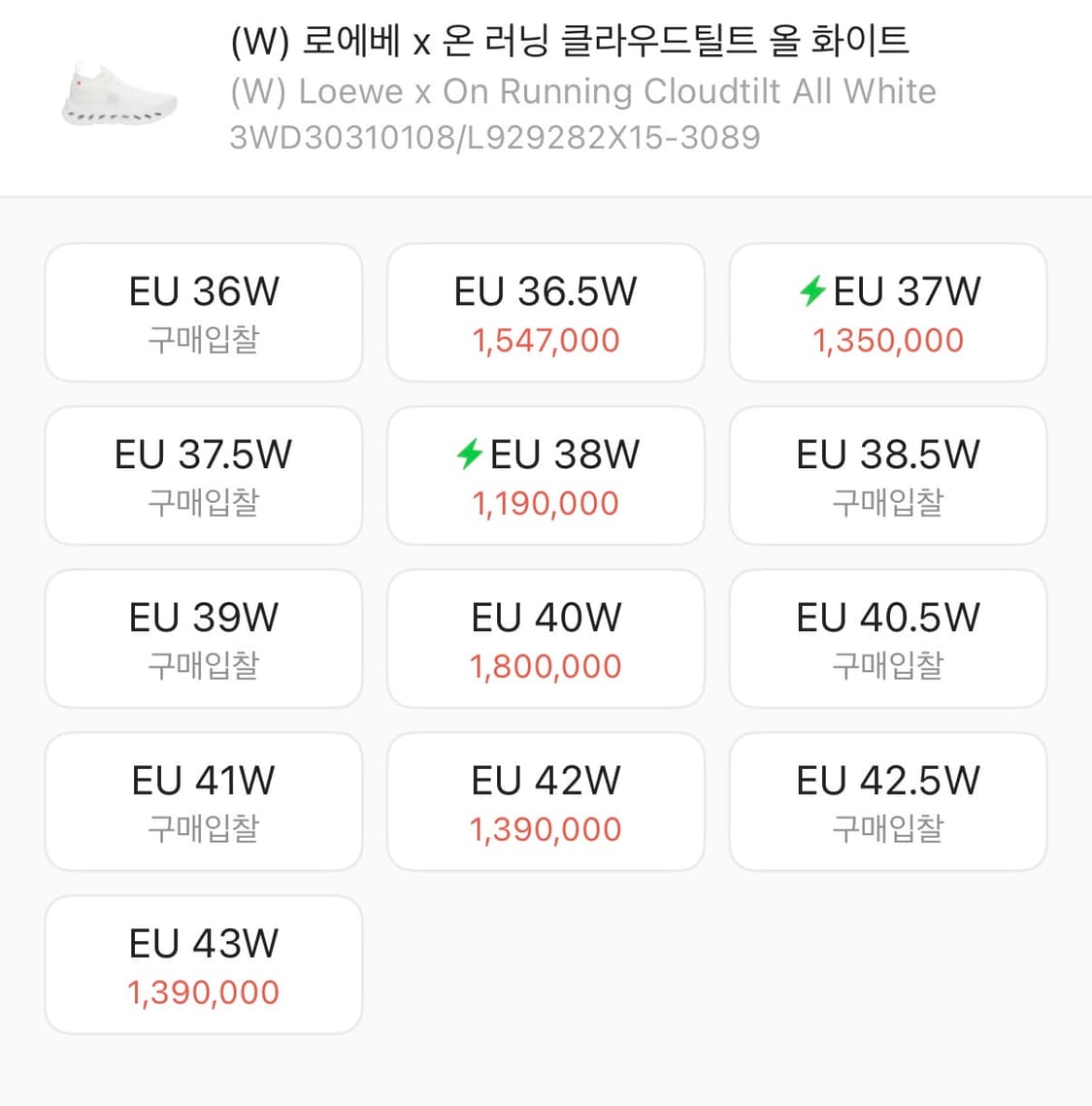Select size EU 36.5W priced 1,547,000
The height and width of the screenshot is (1106, 1092).
[546, 312]
